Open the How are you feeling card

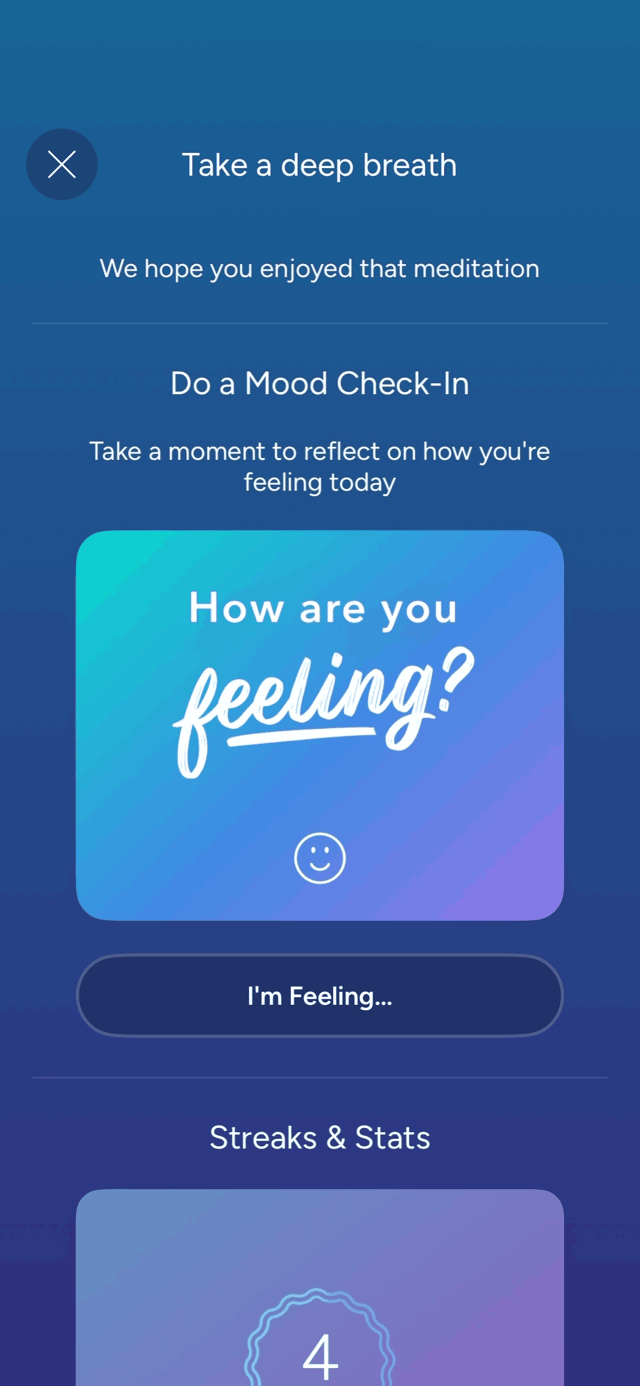[320, 726]
